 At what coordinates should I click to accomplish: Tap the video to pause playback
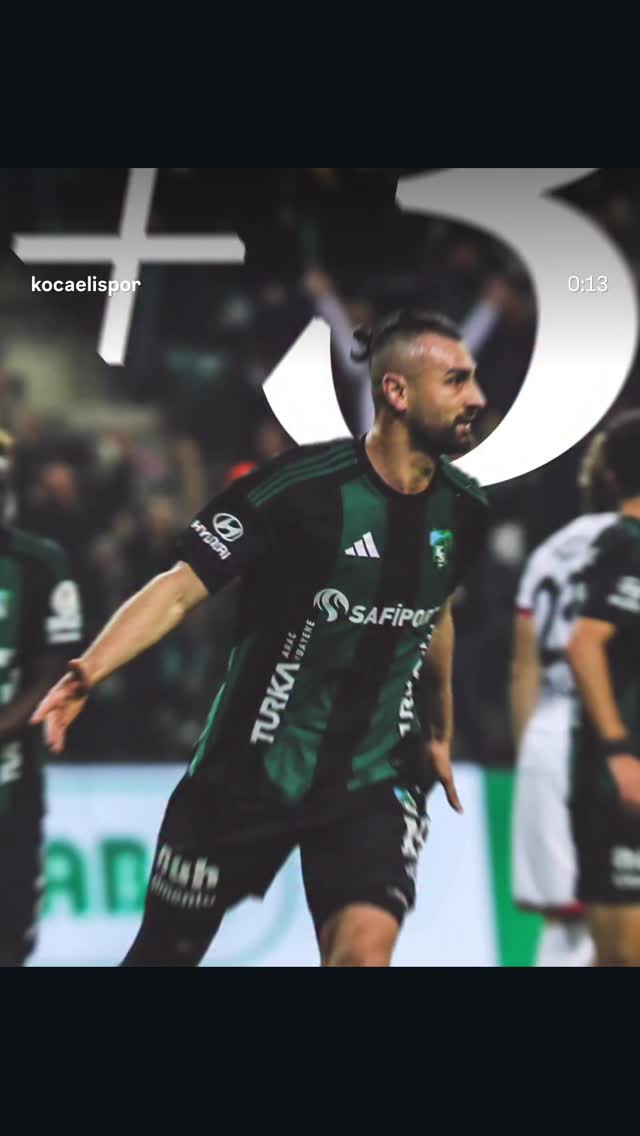coord(320,567)
